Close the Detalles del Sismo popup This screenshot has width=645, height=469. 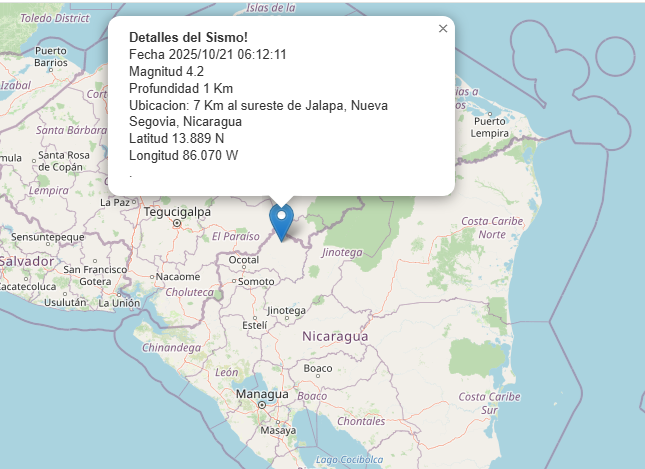pyautogui.click(x=443, y=29)
